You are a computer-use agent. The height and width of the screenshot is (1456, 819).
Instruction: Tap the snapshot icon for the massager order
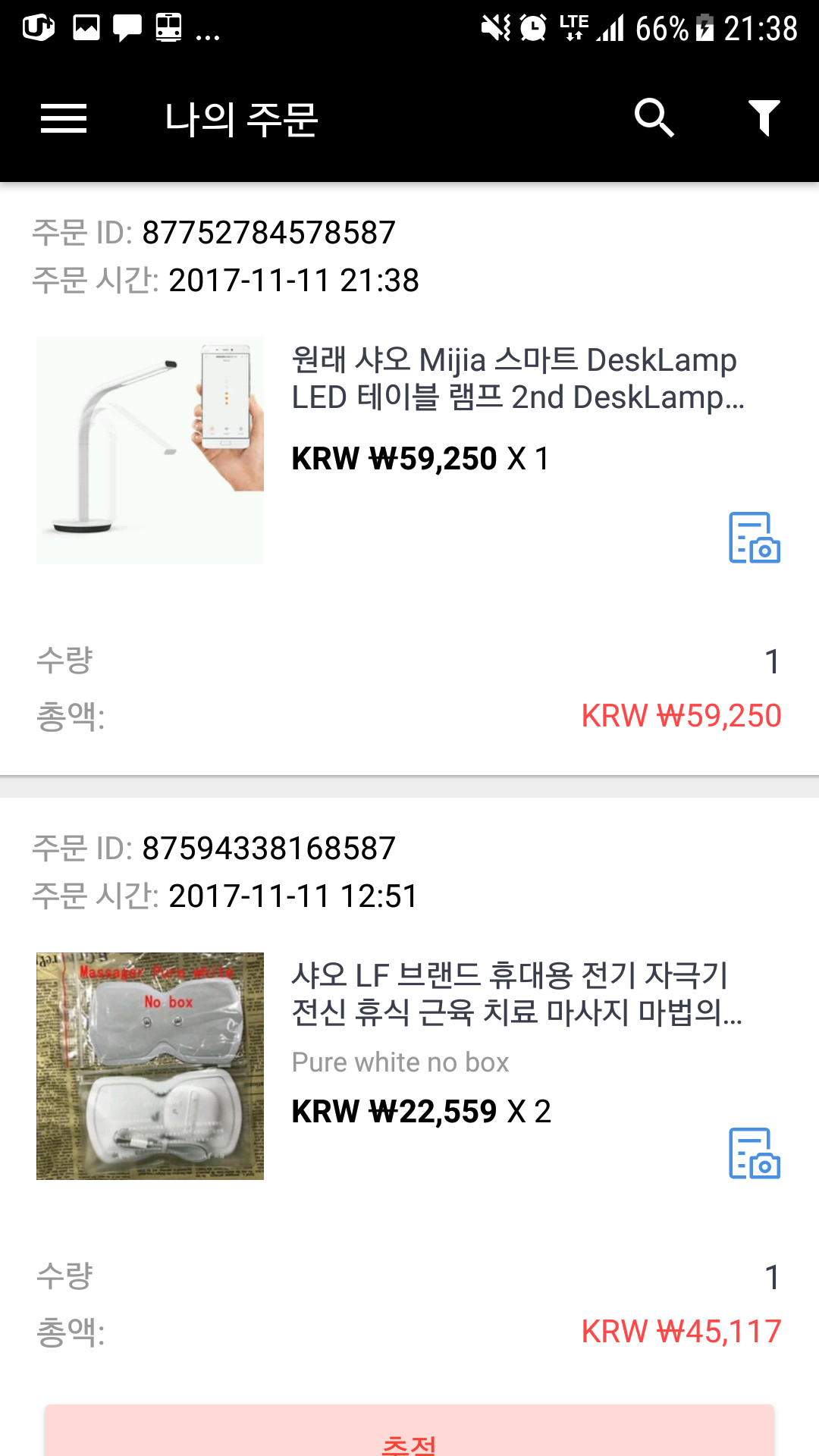point(754,1153)
